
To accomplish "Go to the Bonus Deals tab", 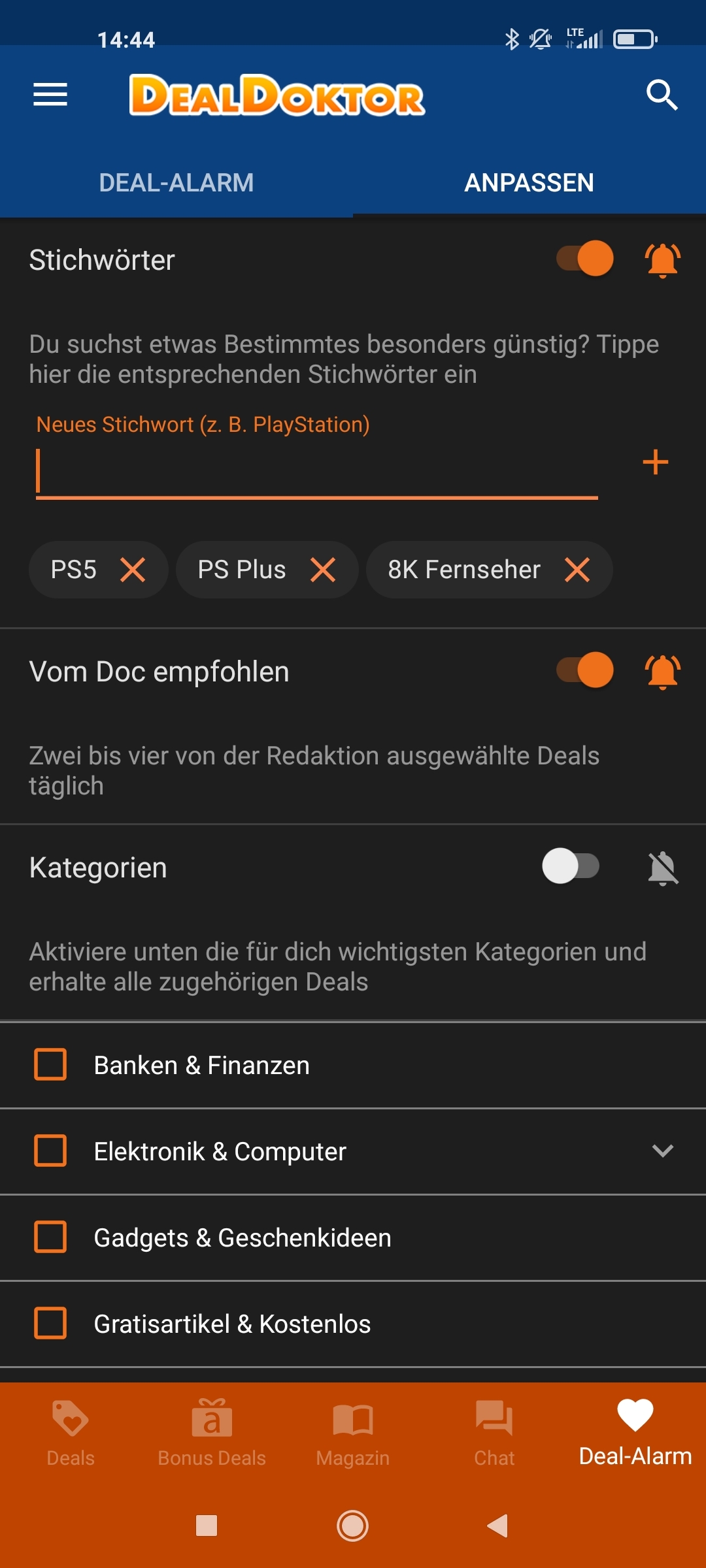I will (x=212, y=1433).
